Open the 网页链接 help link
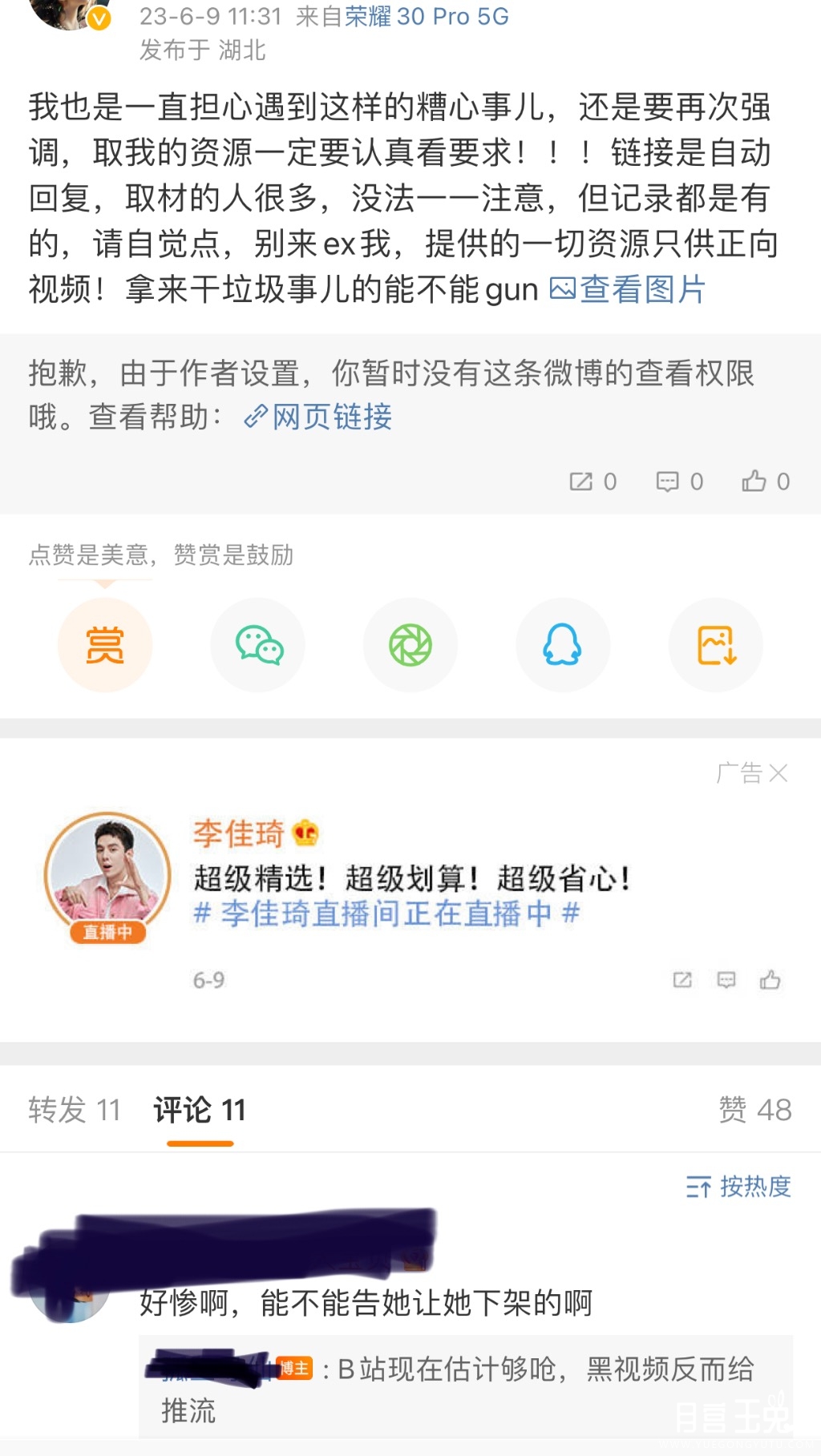This screenshot has width=821, height=1456. pos(318,417)
